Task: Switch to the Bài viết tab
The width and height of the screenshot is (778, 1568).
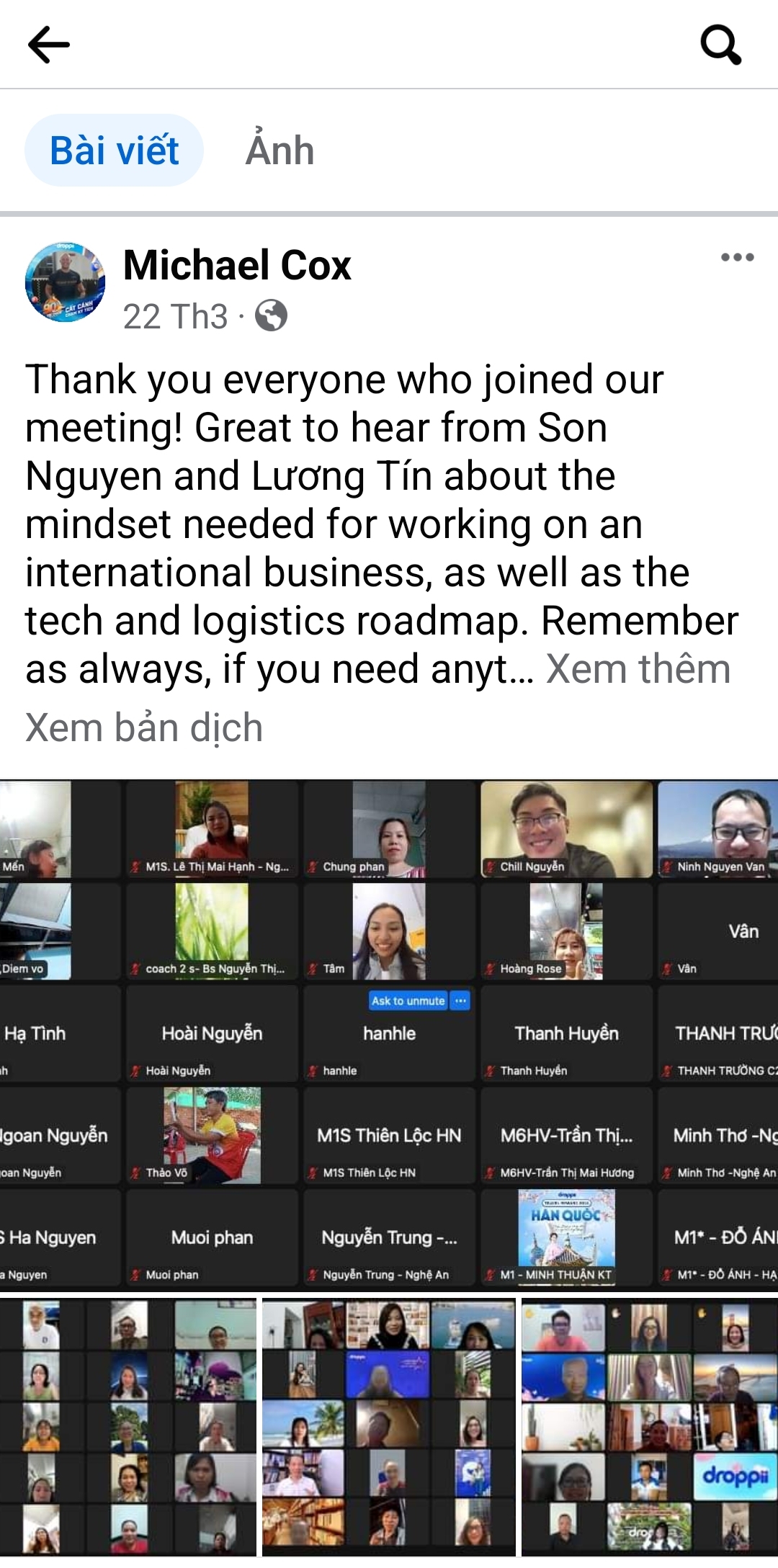Action: pos(114,151)
